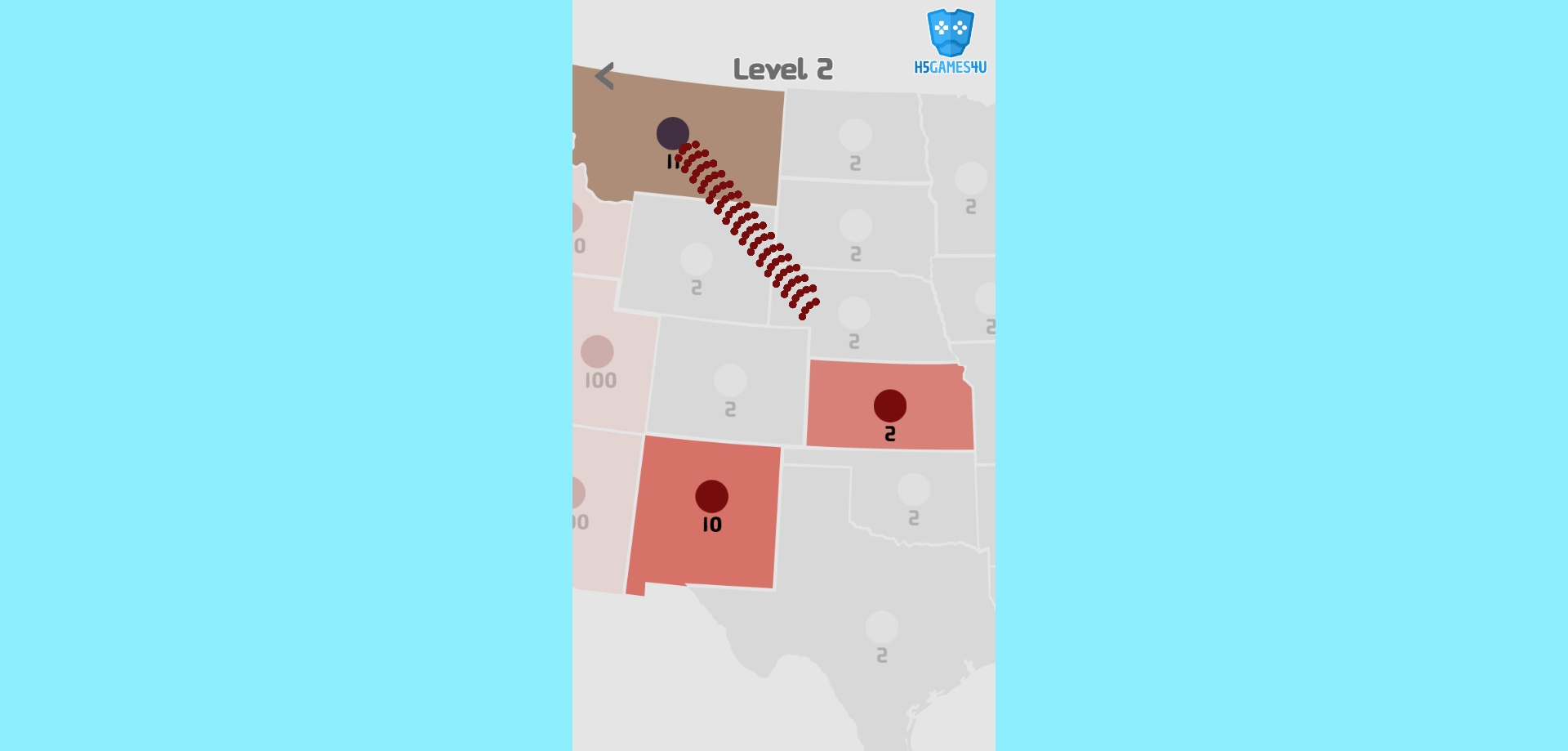Tap the red node with 2 troops
Image resolution: width=1568 pixels, height=751 pixels.
coord(889,406)
